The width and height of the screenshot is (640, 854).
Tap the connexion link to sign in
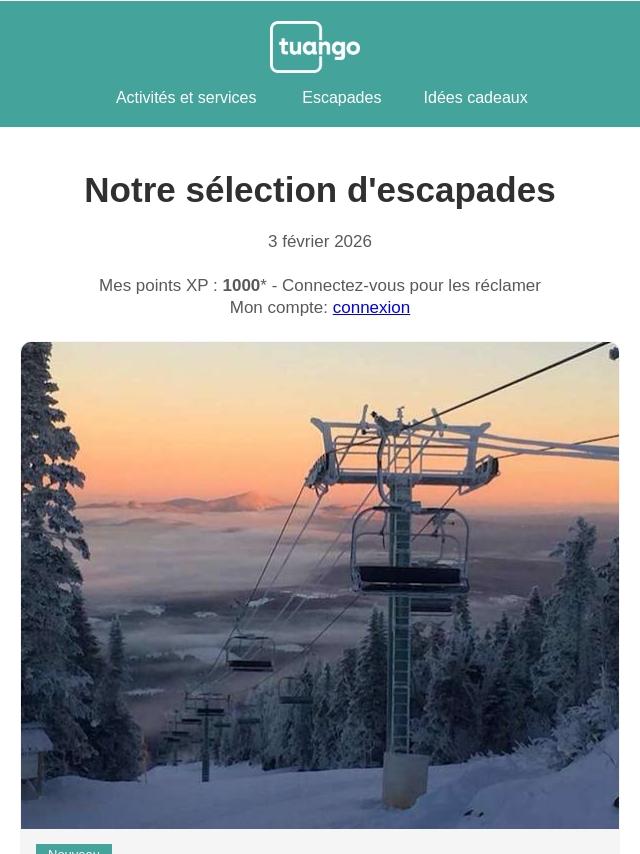pos(371,308)
